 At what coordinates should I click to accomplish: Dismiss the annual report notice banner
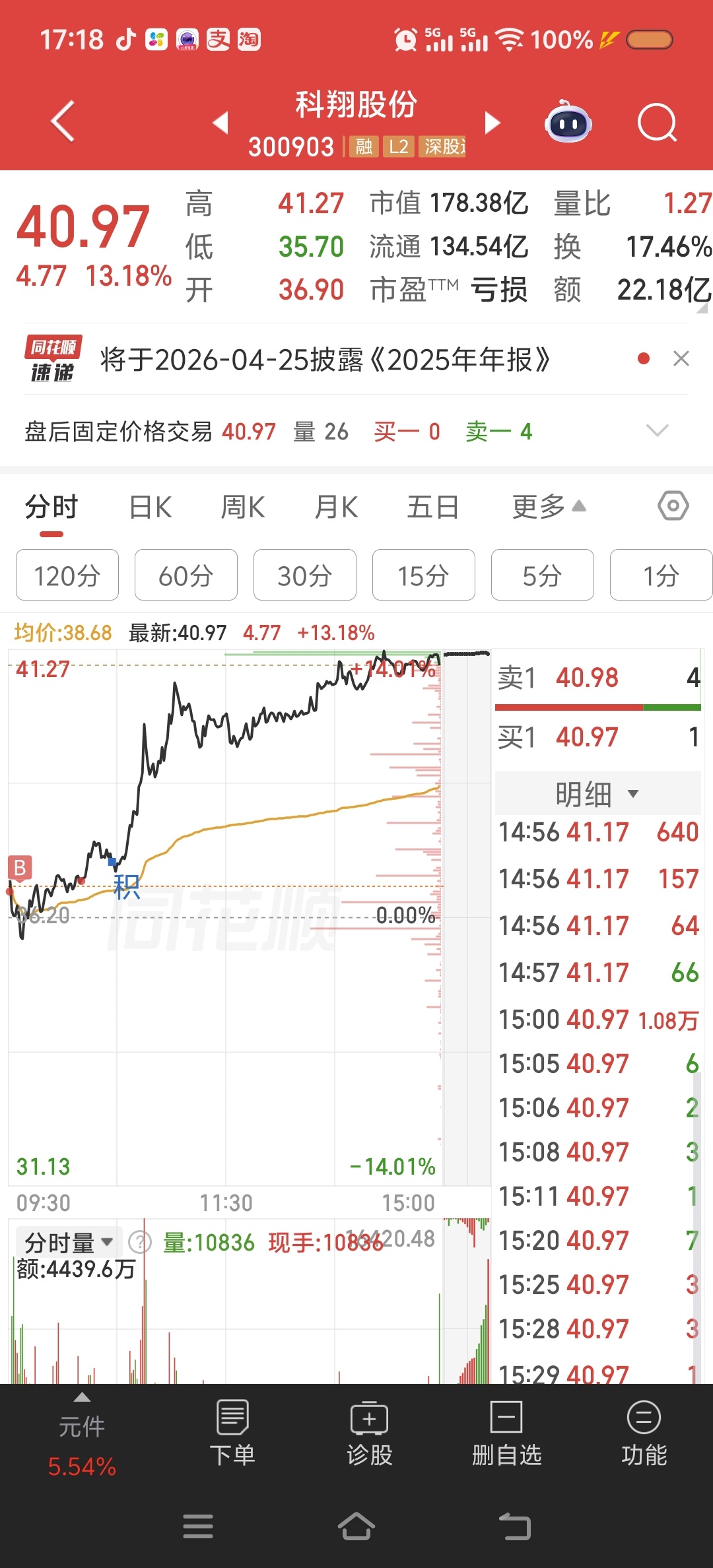681,359
